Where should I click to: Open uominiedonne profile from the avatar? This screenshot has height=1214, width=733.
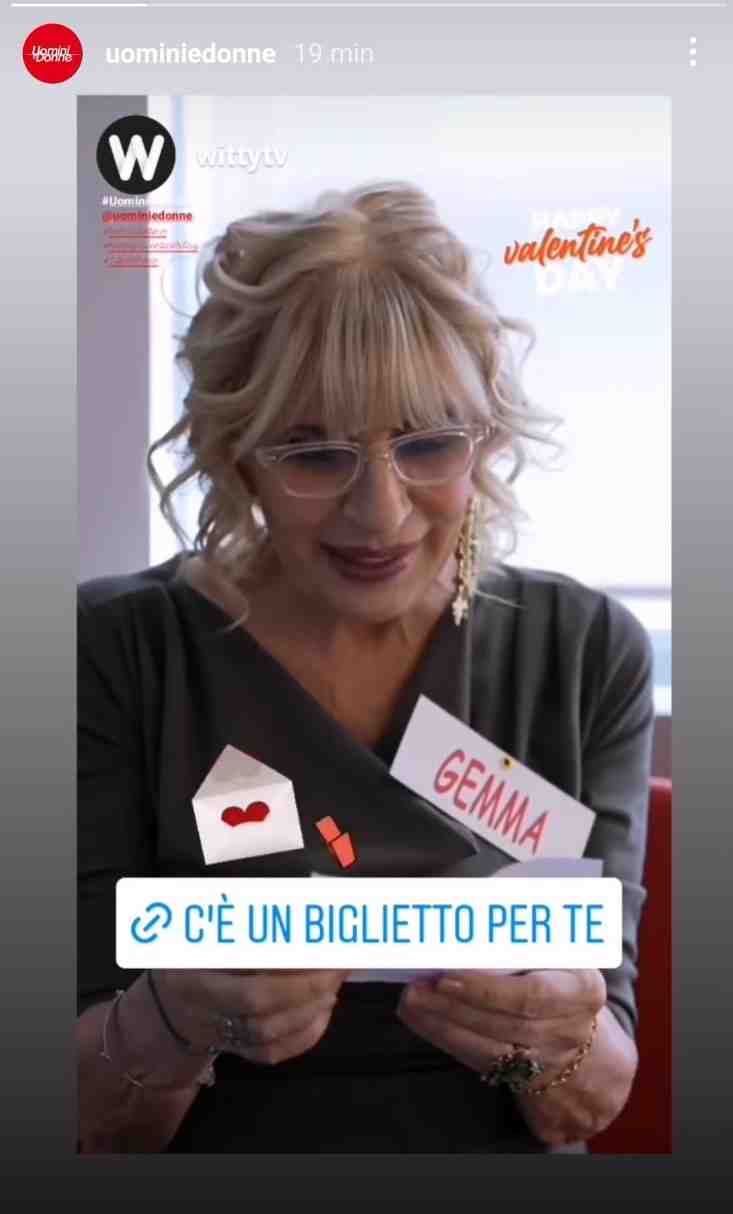[x=53, y=54]
